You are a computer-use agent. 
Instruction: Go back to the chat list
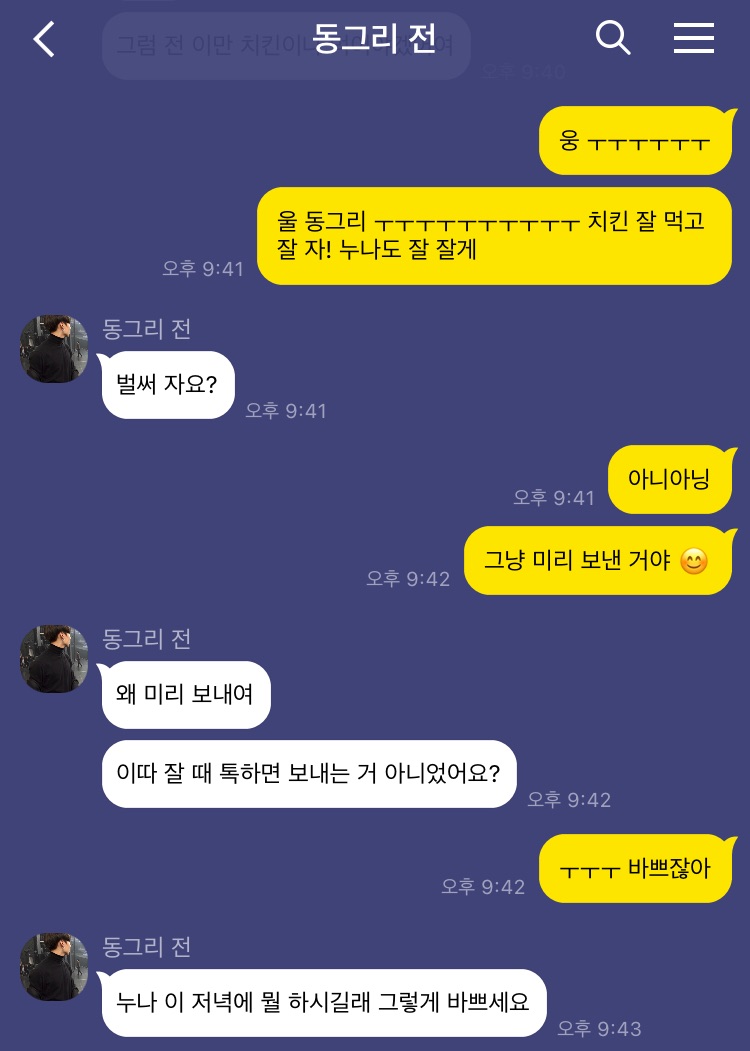(44, 39)
